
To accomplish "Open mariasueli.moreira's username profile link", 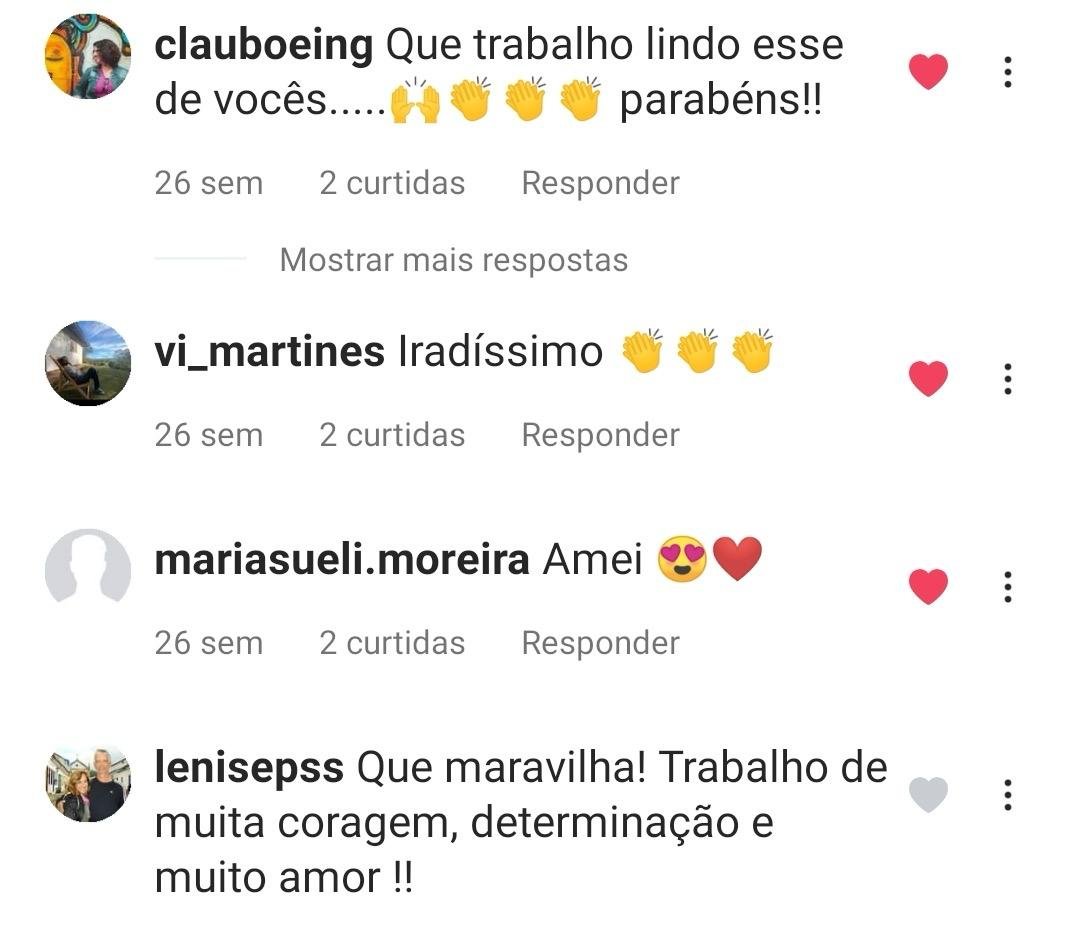I will coord(341,560).
